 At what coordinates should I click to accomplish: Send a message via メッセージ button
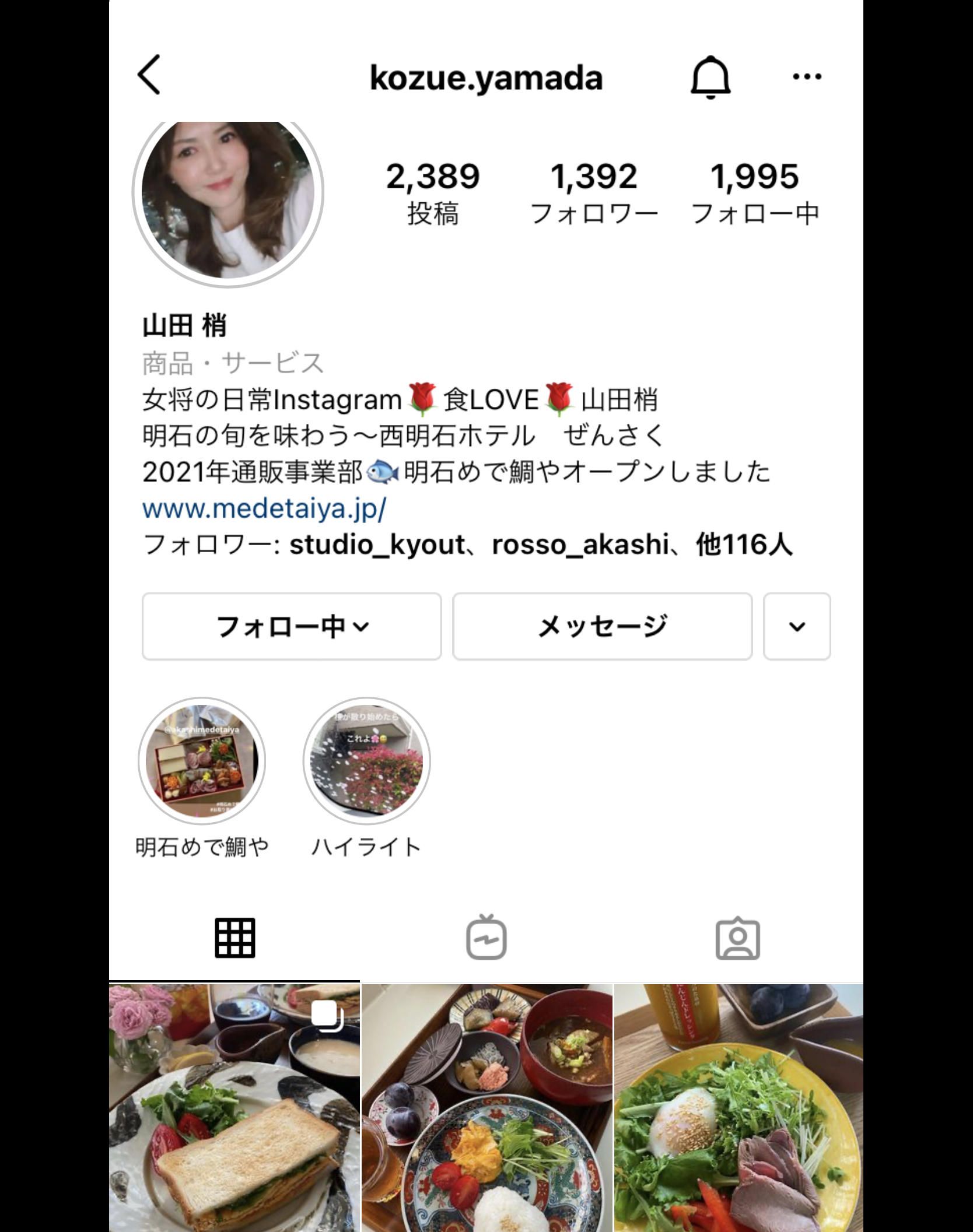click(x=602, y=627)
